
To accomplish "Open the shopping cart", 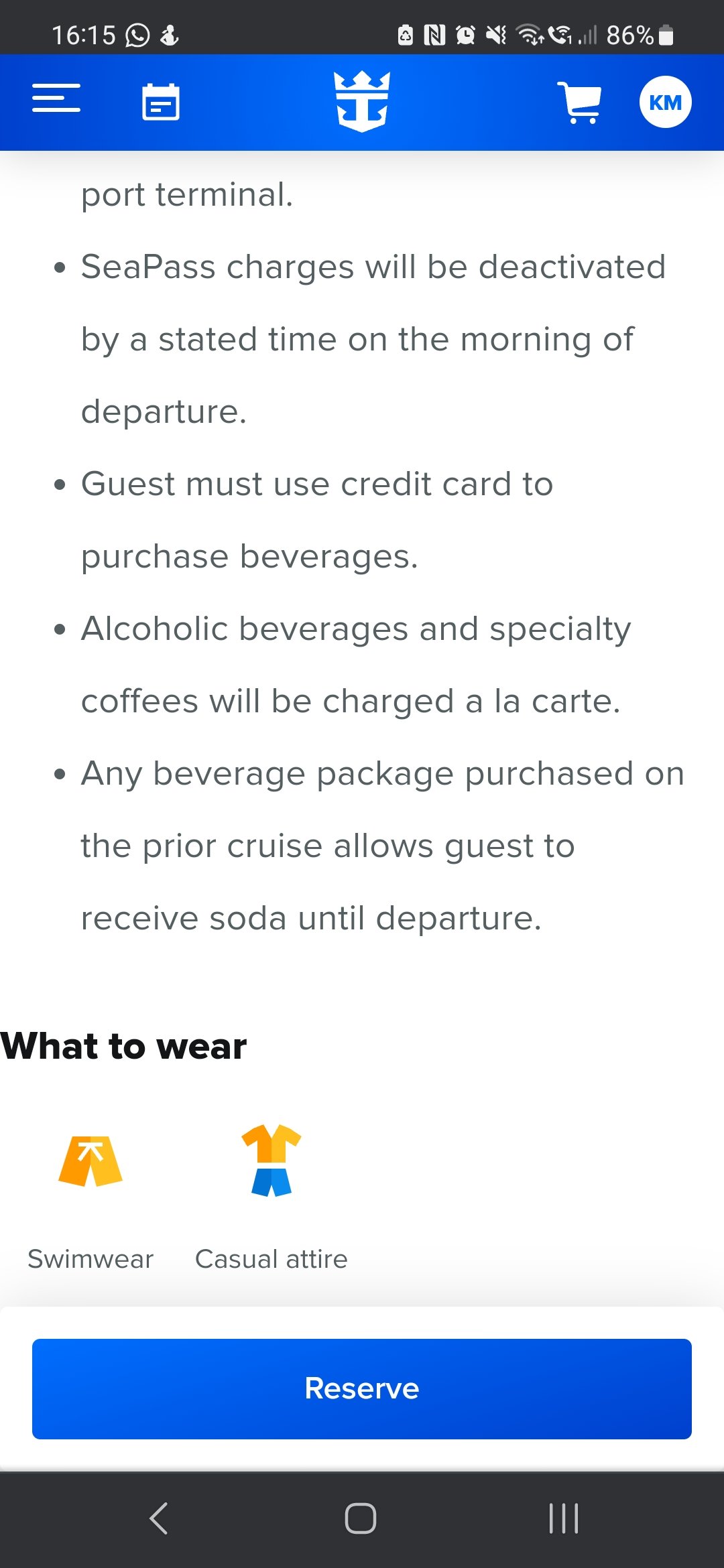I will tap(579, 103).
